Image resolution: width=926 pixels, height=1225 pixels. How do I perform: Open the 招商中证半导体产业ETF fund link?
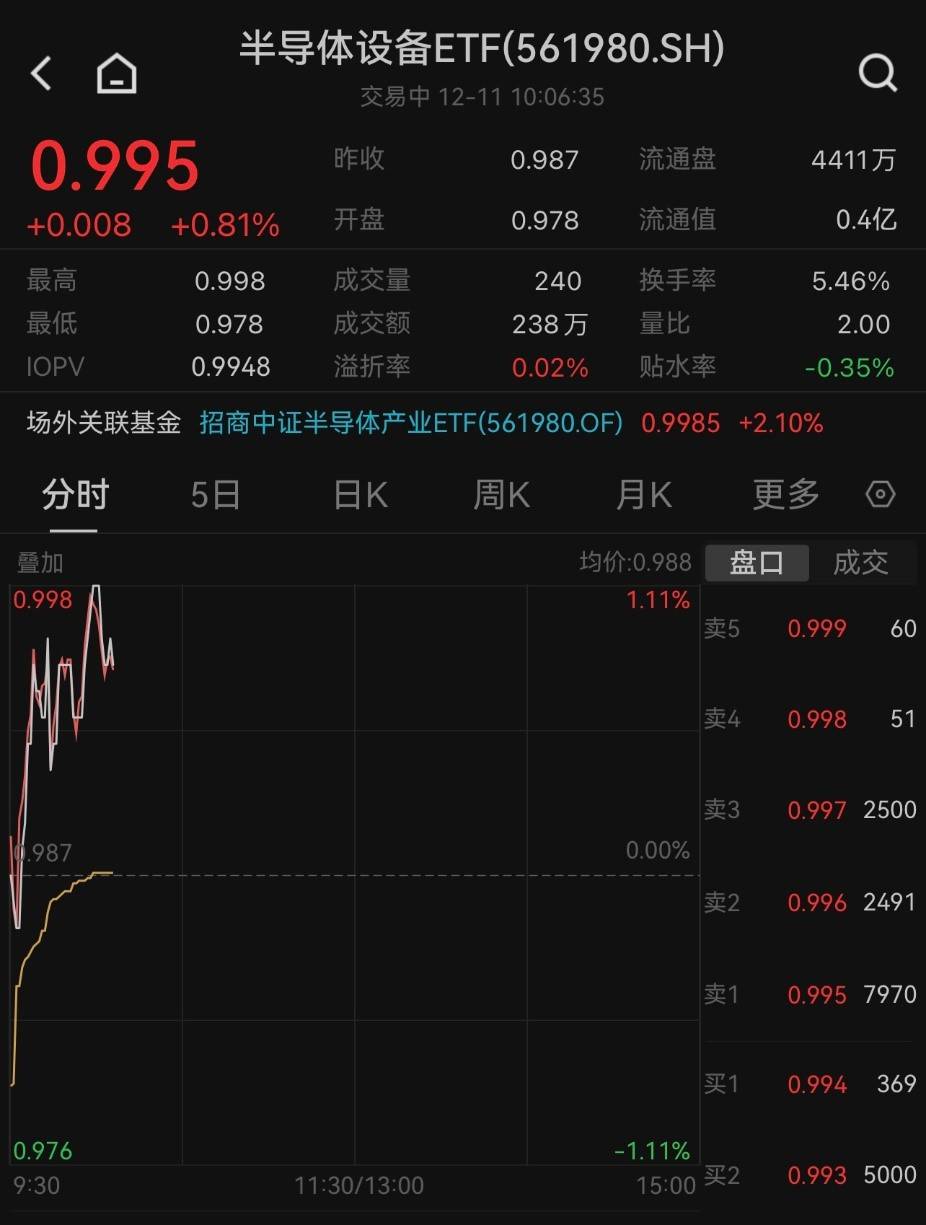tap(410, 422)
